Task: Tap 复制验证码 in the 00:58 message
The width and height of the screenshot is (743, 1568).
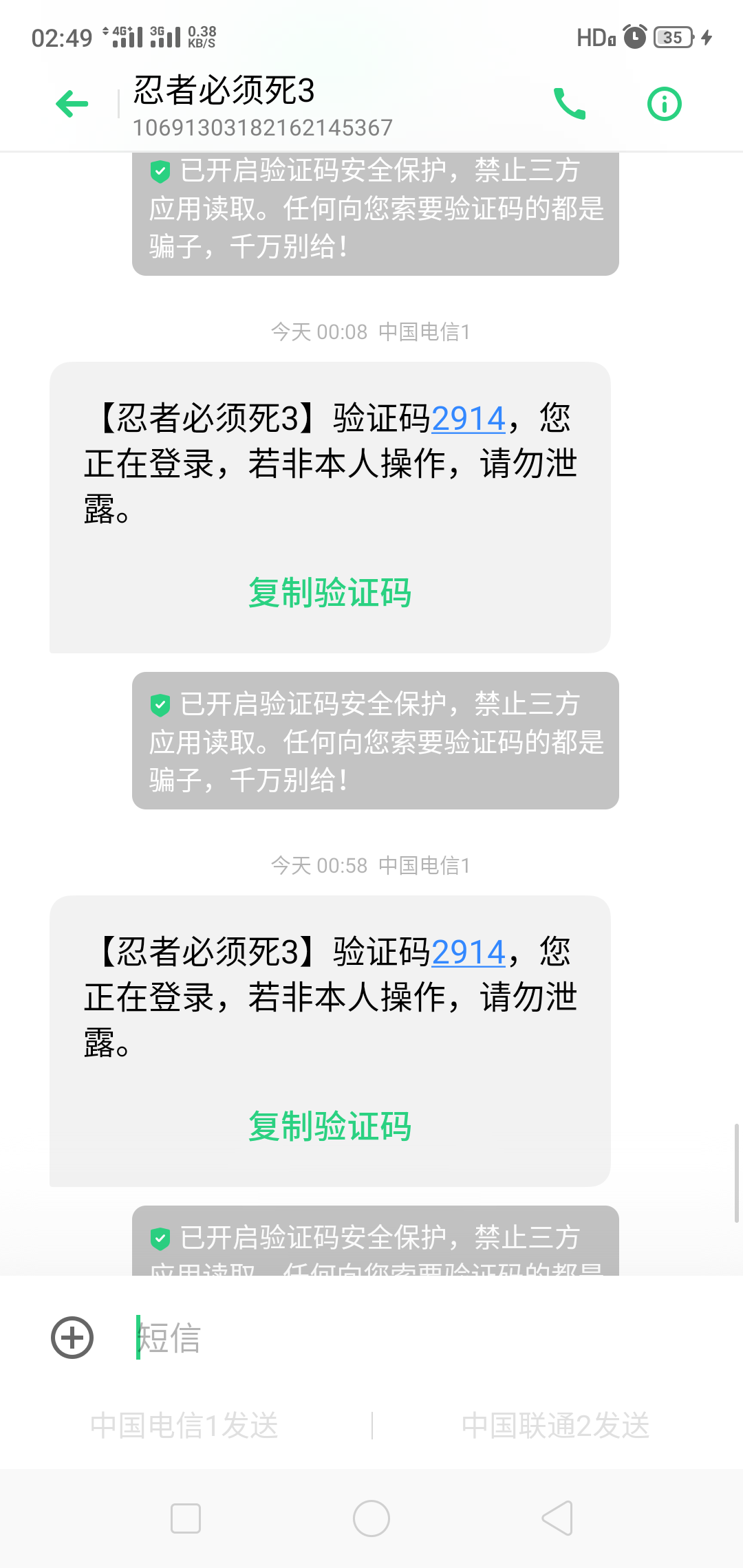Action: (330, 1126)
